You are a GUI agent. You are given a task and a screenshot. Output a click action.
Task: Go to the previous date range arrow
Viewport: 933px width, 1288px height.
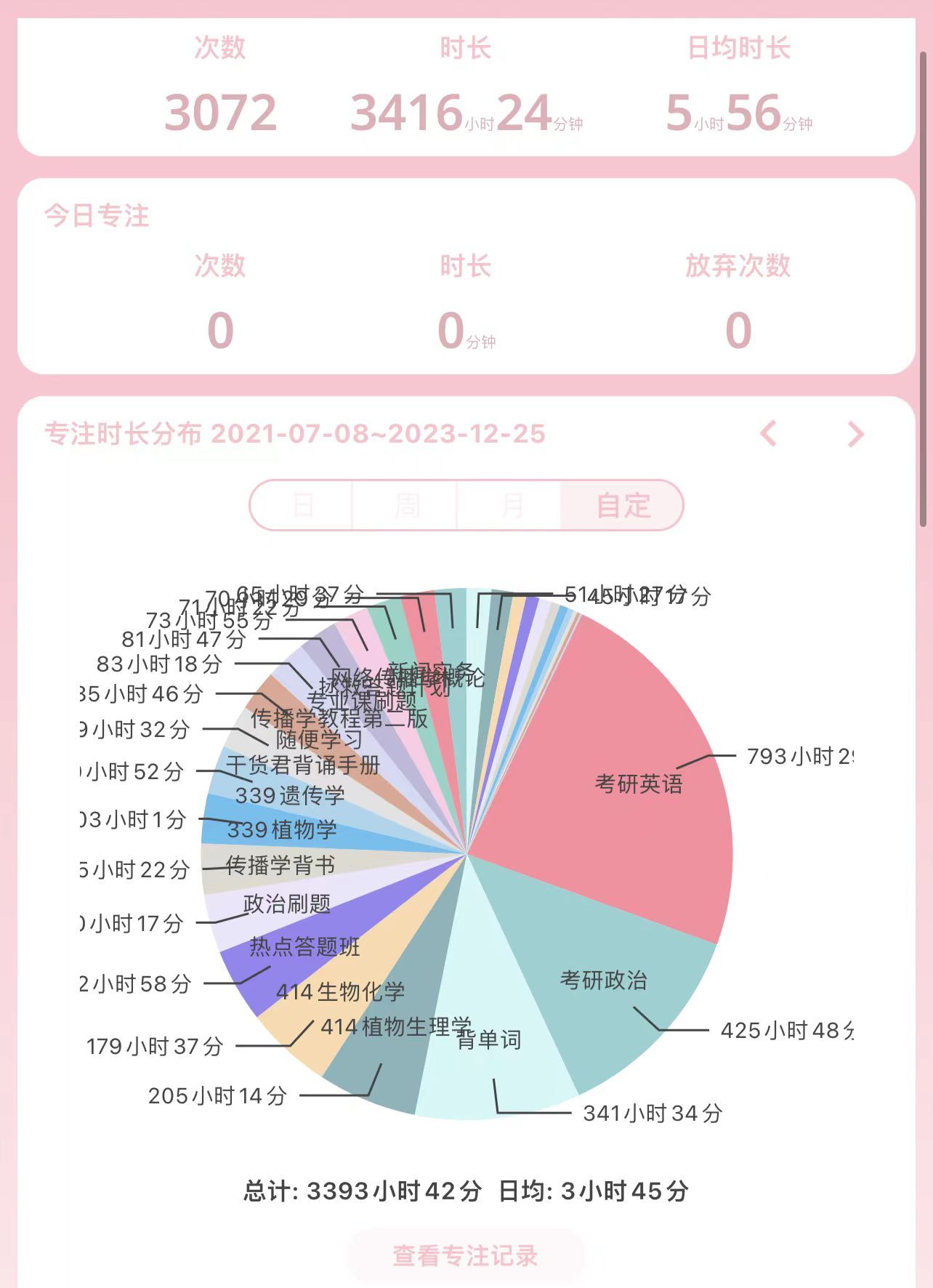[x=769, y=434]
